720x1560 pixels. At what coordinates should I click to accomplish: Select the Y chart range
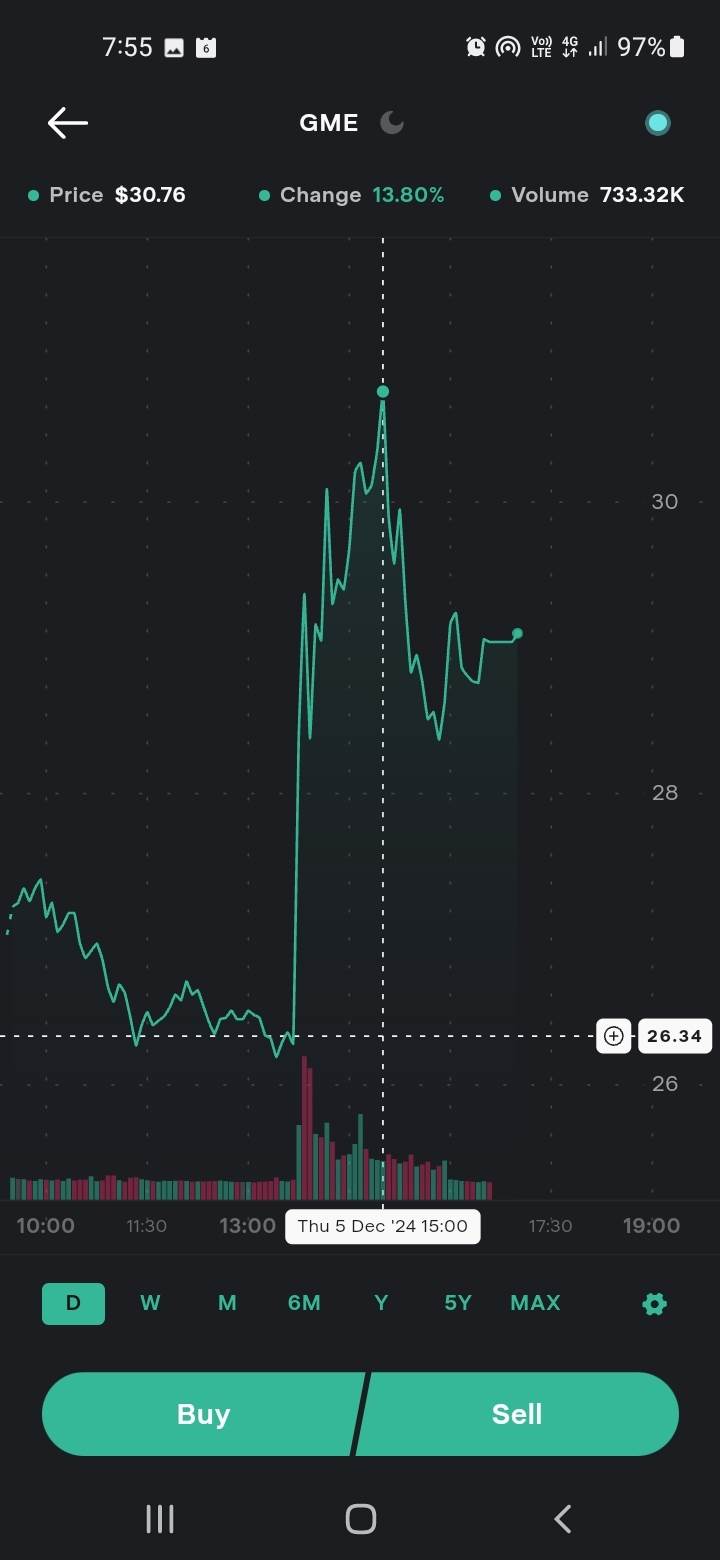(x=381, y=1303)
